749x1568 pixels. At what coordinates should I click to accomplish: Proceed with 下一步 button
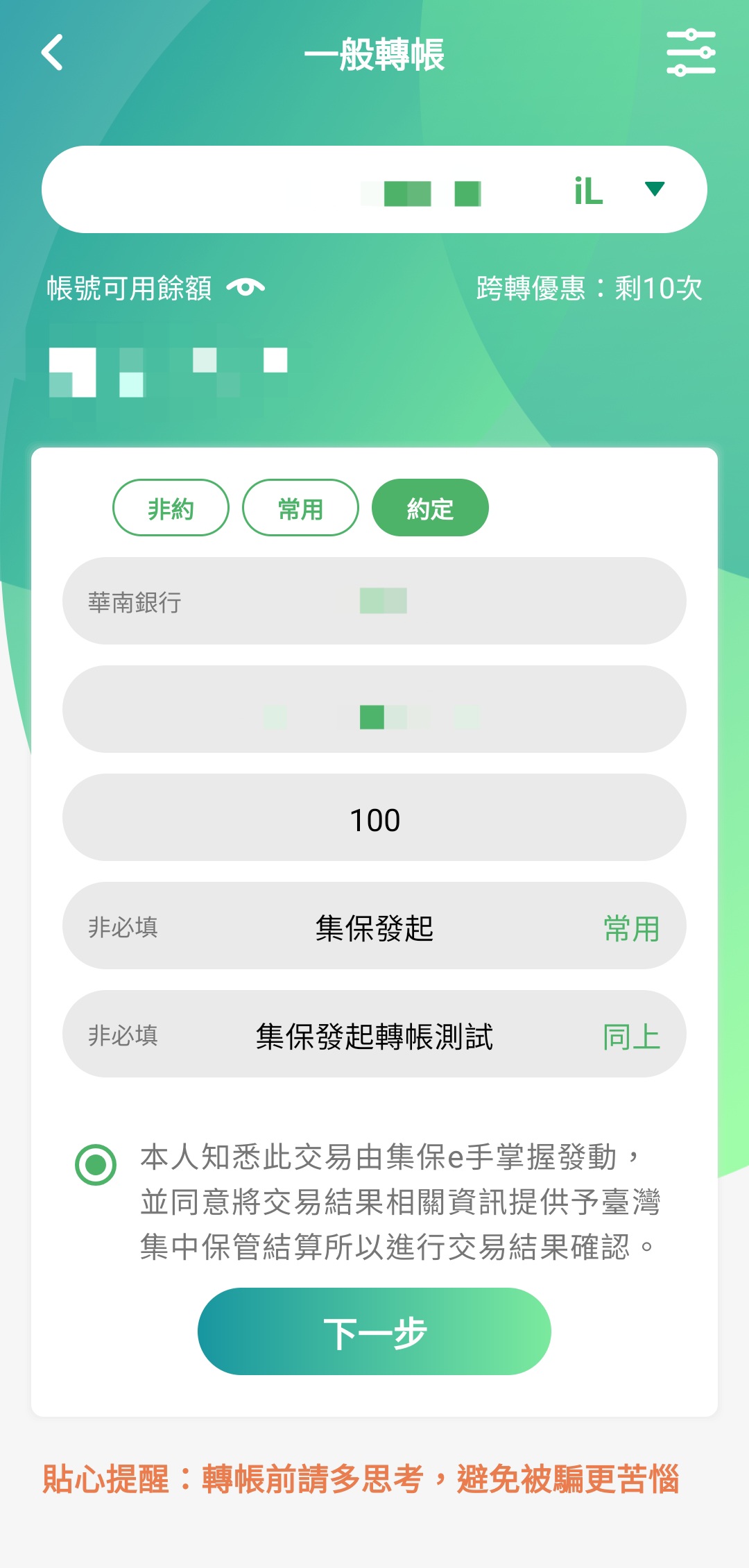pyautogui.click(x=374, y=1332)
